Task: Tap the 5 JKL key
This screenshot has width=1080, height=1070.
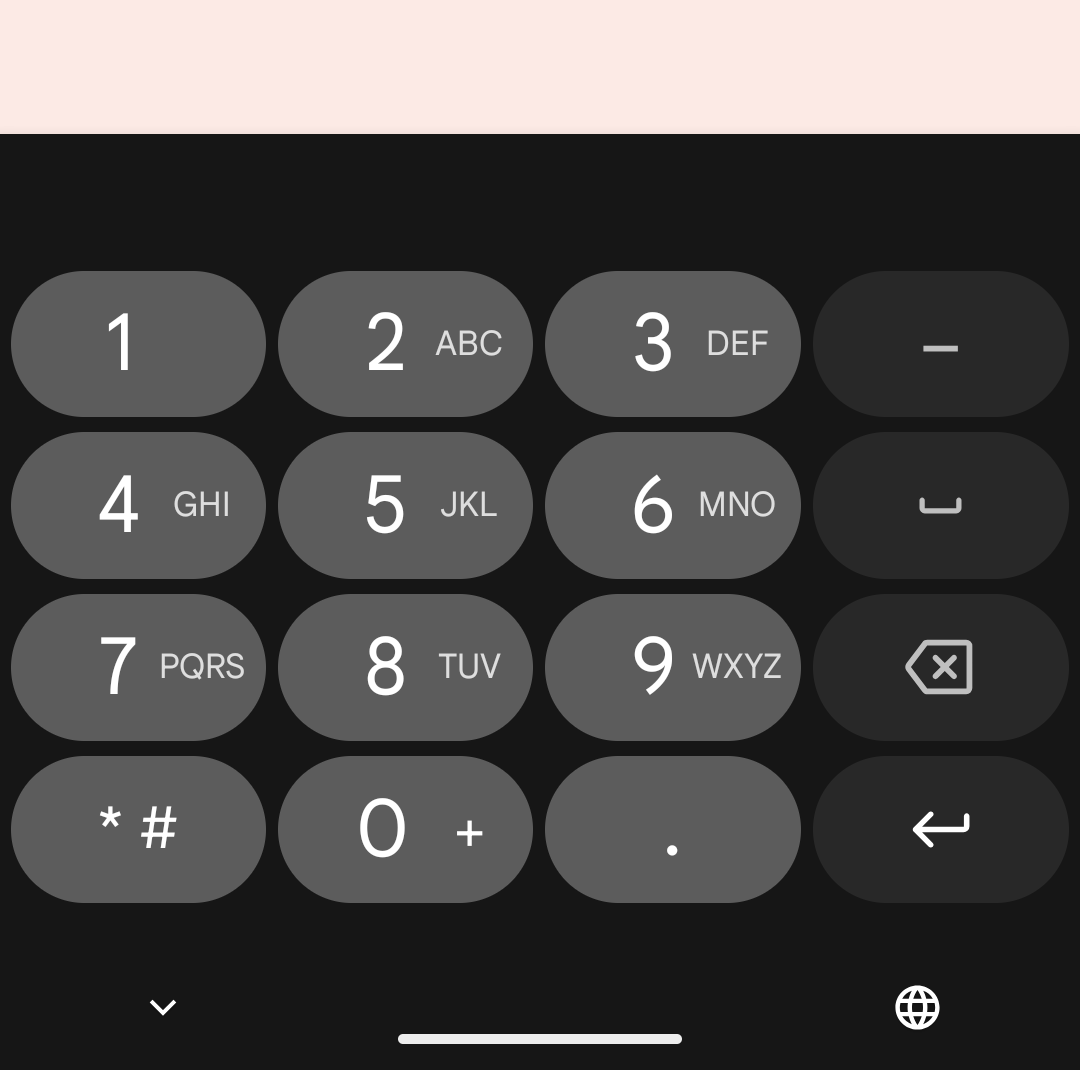Action: [405, 505]
